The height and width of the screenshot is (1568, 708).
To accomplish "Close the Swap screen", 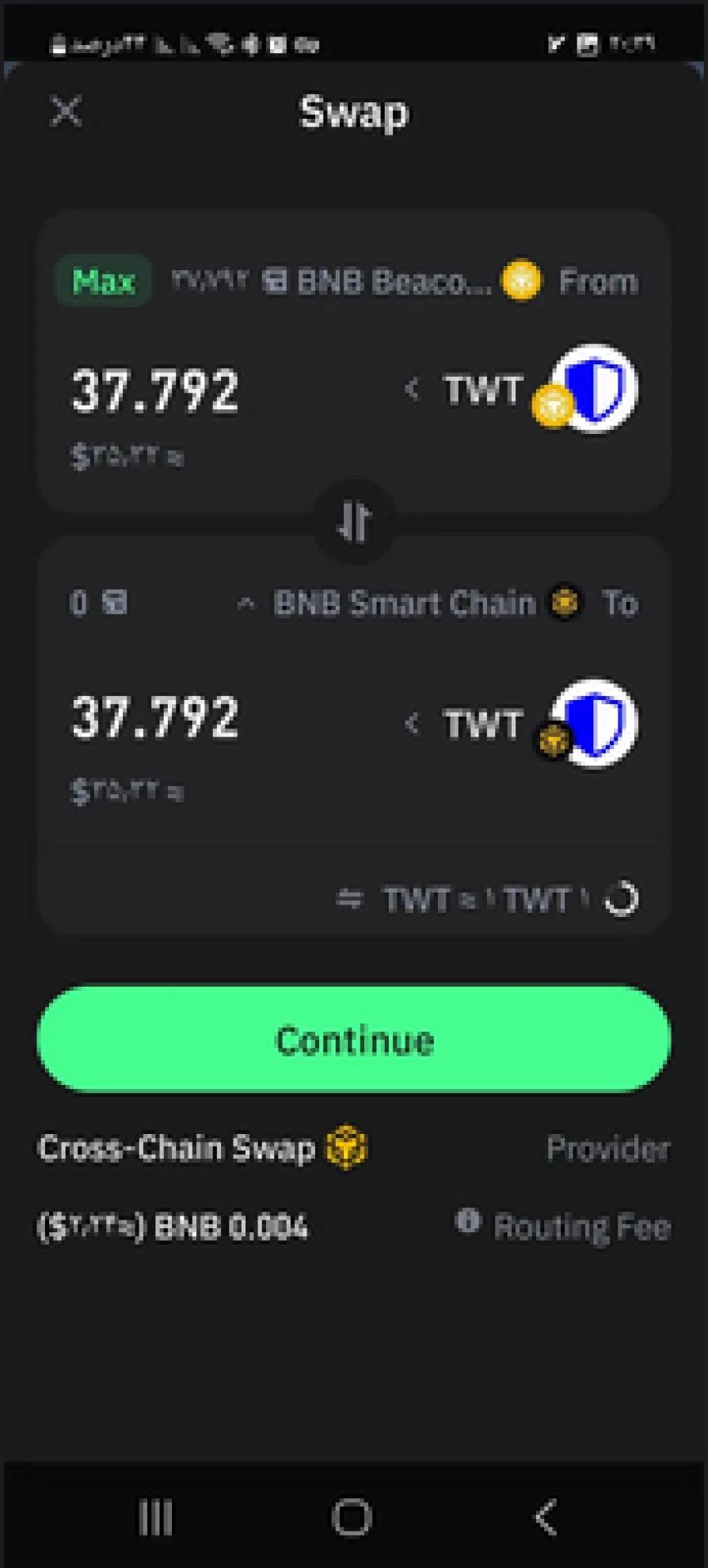I will click(x=66, y=111).
